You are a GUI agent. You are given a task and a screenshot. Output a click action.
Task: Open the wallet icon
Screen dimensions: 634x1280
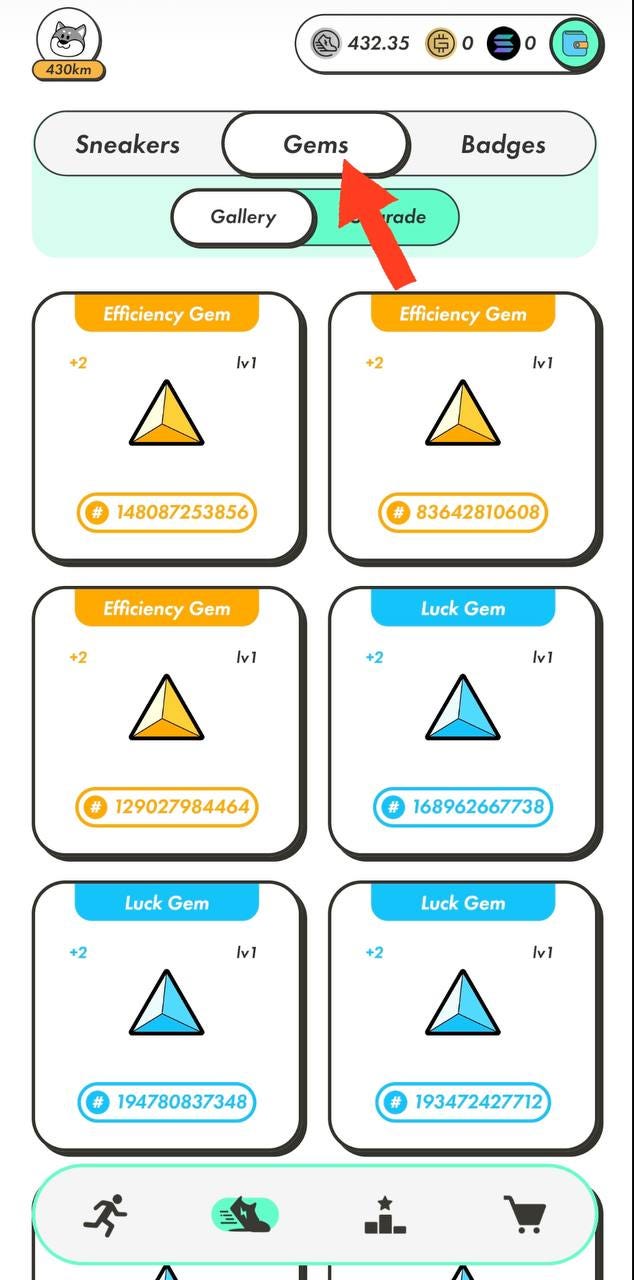[x=577, y=43]
